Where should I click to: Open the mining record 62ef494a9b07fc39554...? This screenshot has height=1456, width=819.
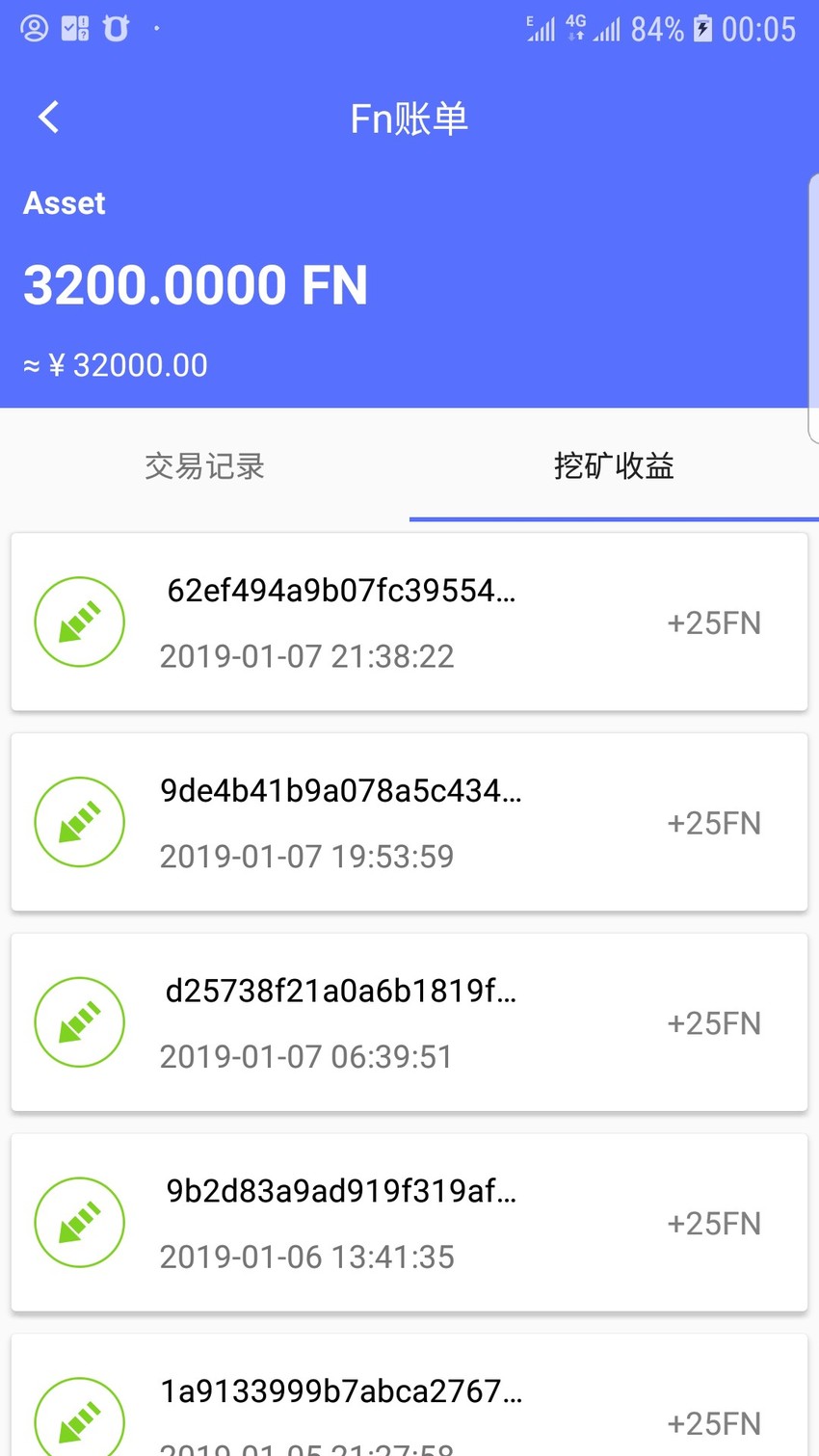tap(409, 622)
